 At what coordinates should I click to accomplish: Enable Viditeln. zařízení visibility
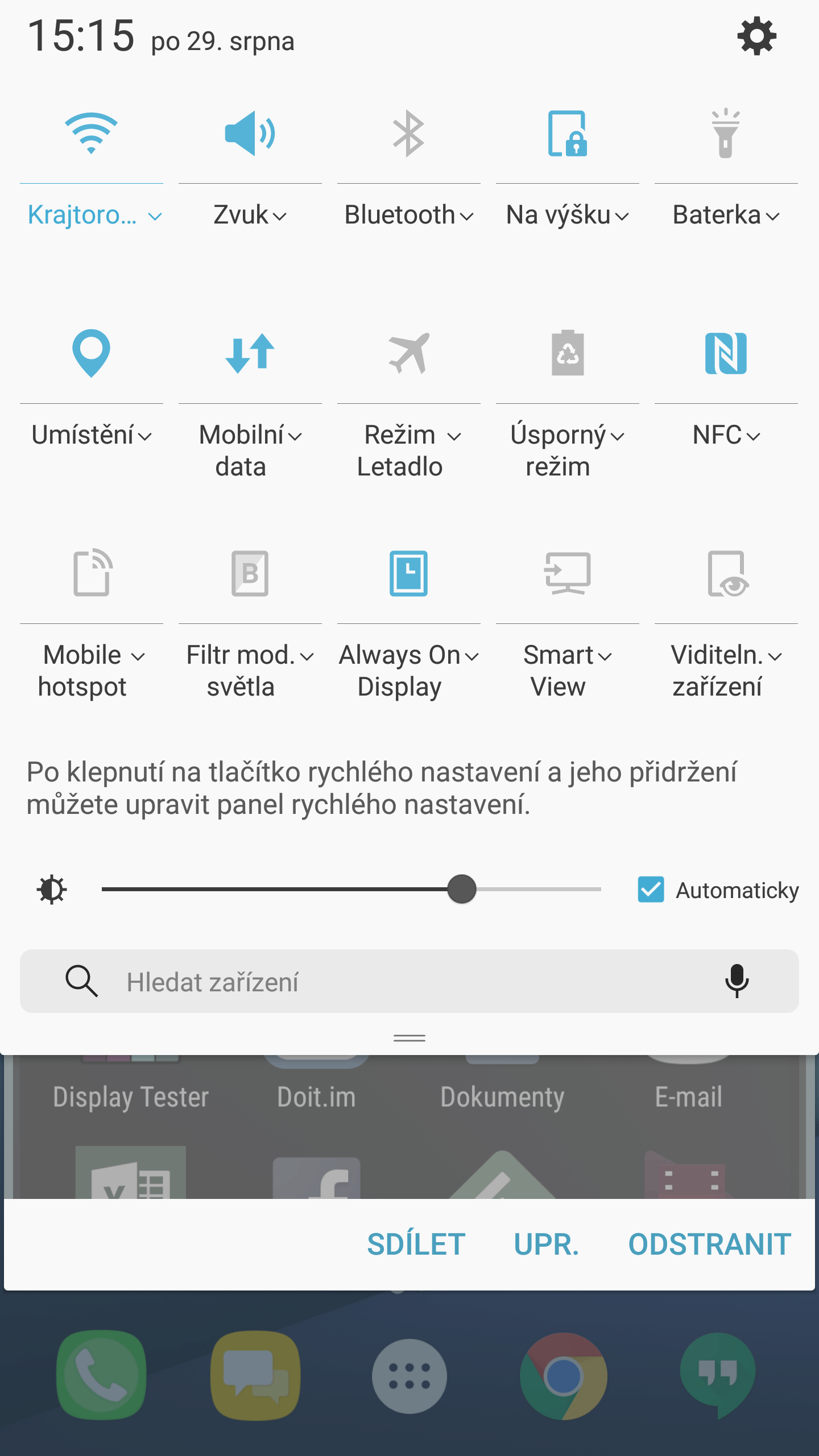coord(727,573)
